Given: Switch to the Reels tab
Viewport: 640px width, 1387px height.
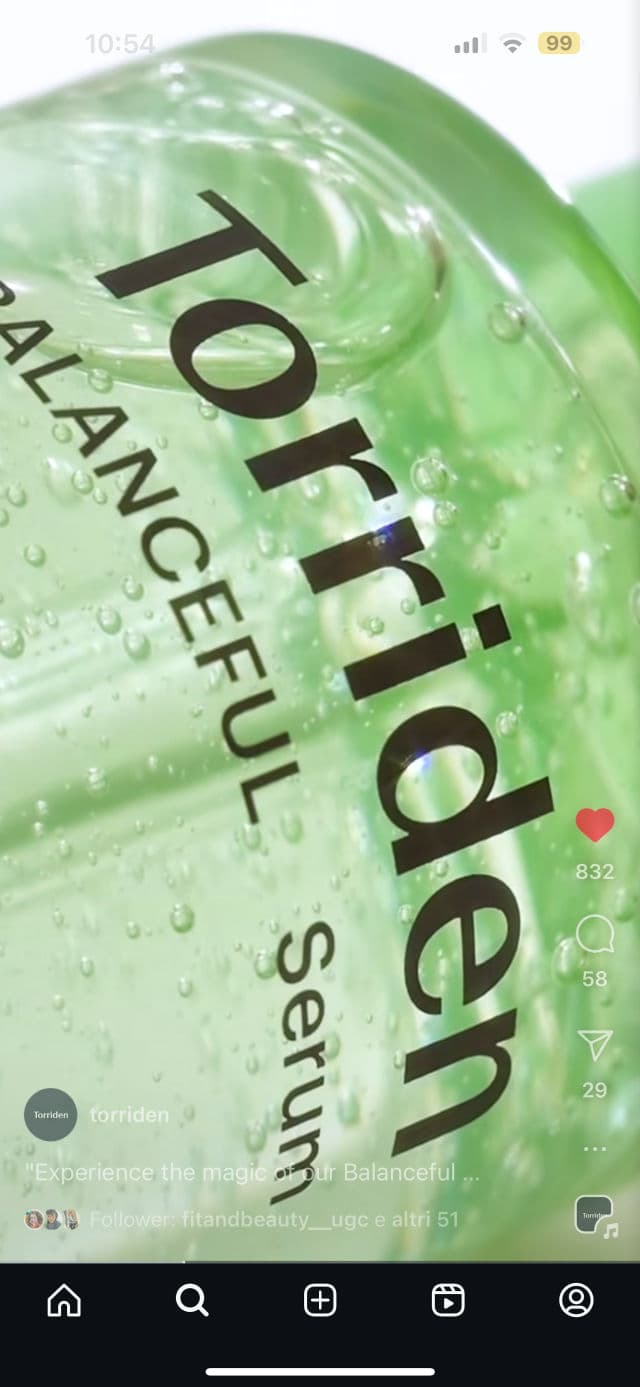Looking at the screenshot, I should pos(448,1300).
